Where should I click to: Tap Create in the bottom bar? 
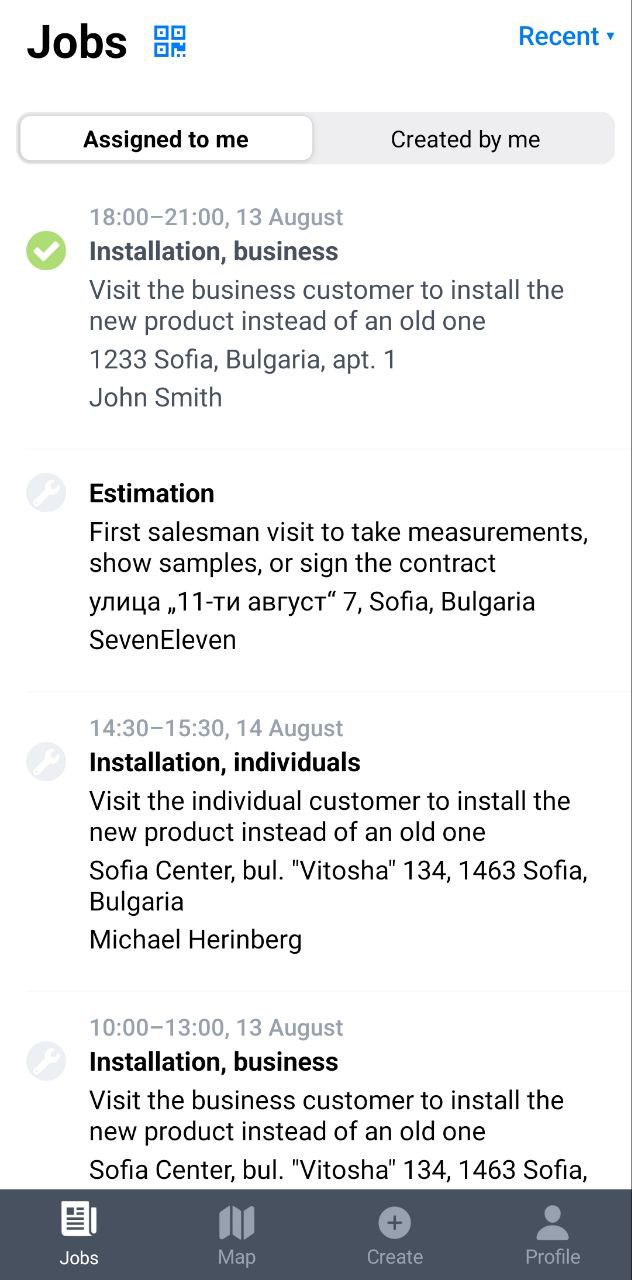[395, 1236]
